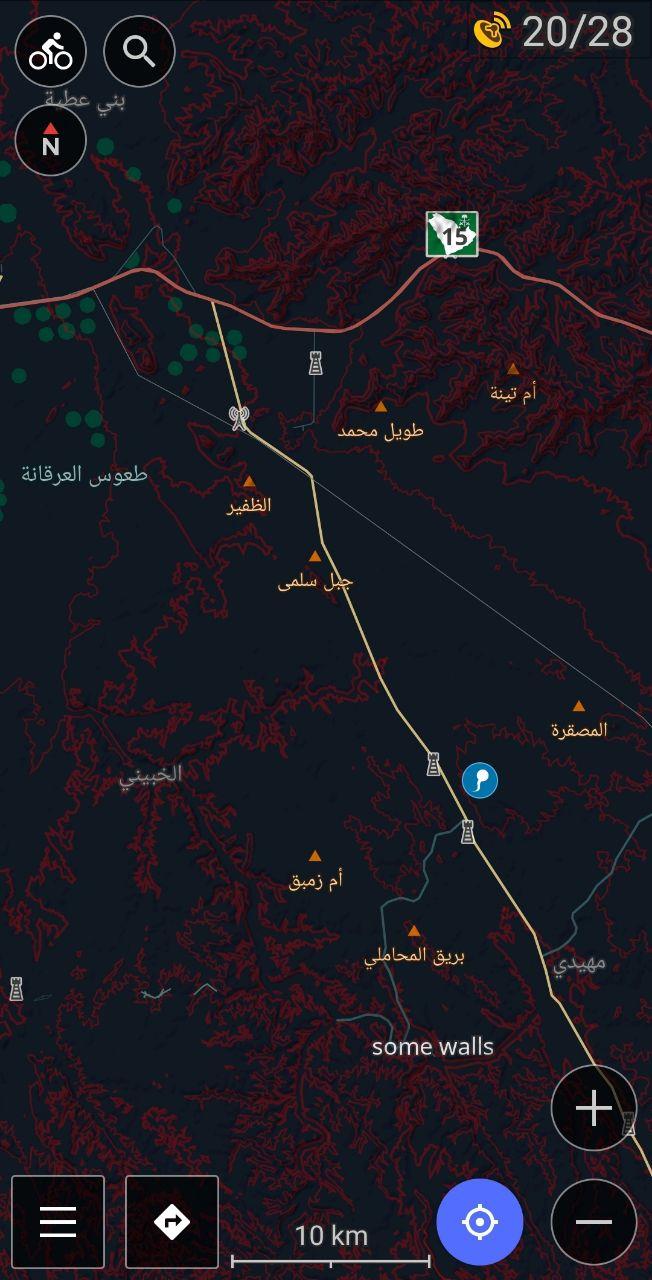This screenshot has height=1280, width=652.
Task: Open route navigation directions
Action: [x=172, y=1221]
